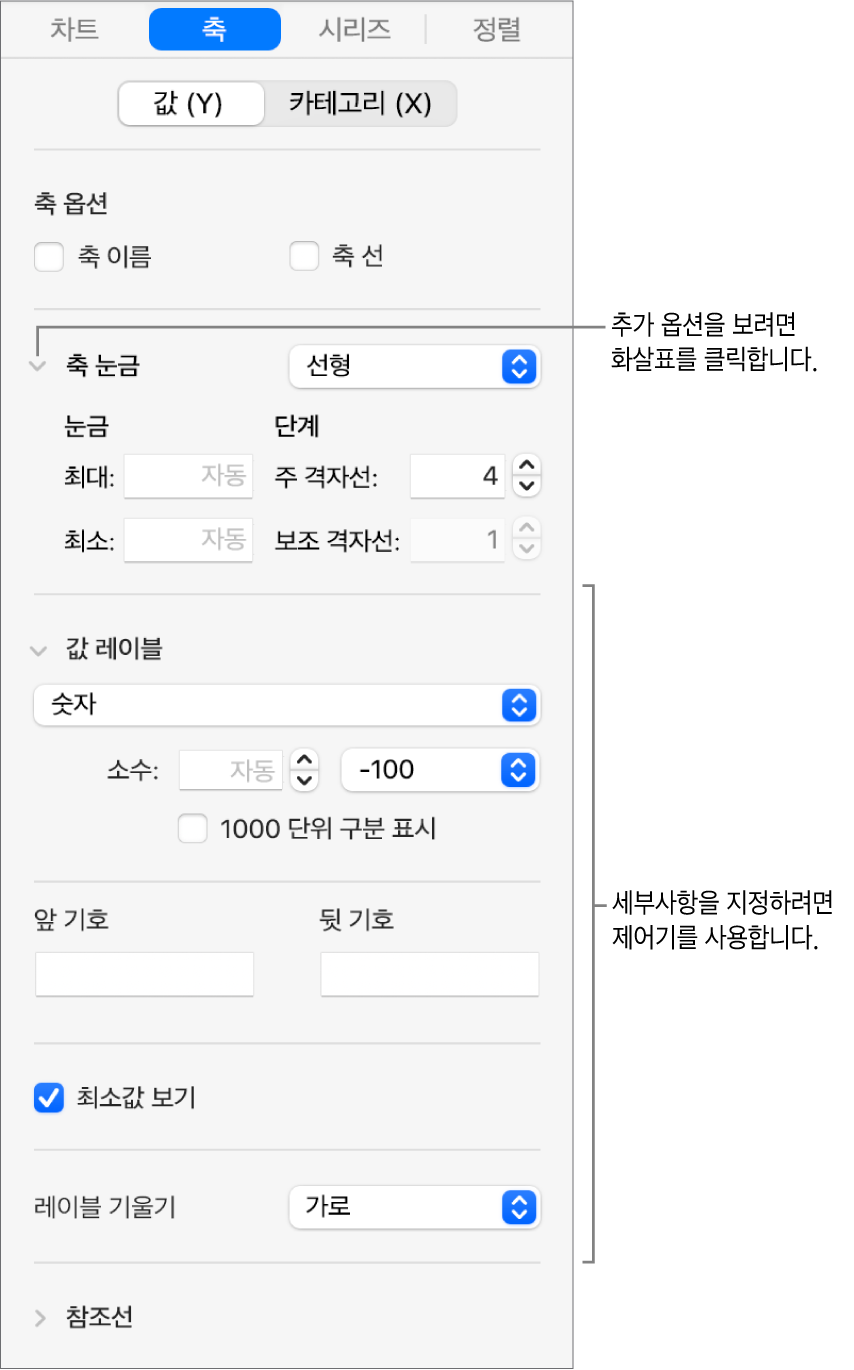This screenshot has height=1370, width=854.
Task: Enable 1000 단위 구분 표시 checkbox
Action: (x=192, y=829)
